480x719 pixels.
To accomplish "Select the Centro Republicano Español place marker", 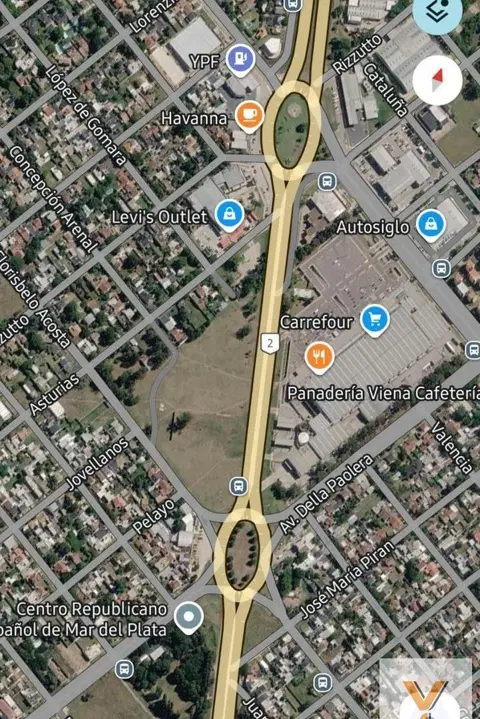I will [188, 618].
